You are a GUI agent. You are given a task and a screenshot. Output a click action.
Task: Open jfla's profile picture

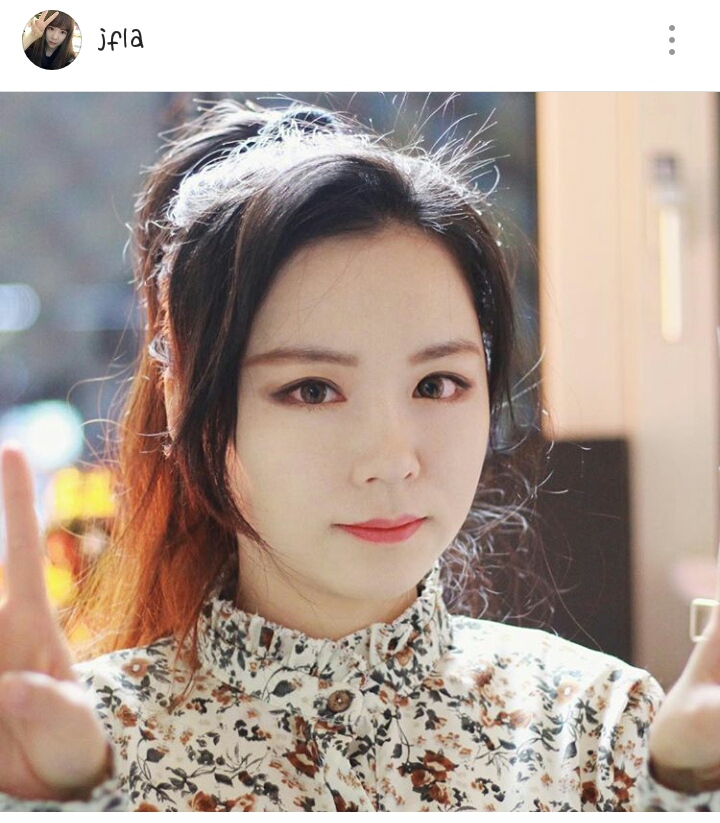pyautogui.click(x=52, y=40)
